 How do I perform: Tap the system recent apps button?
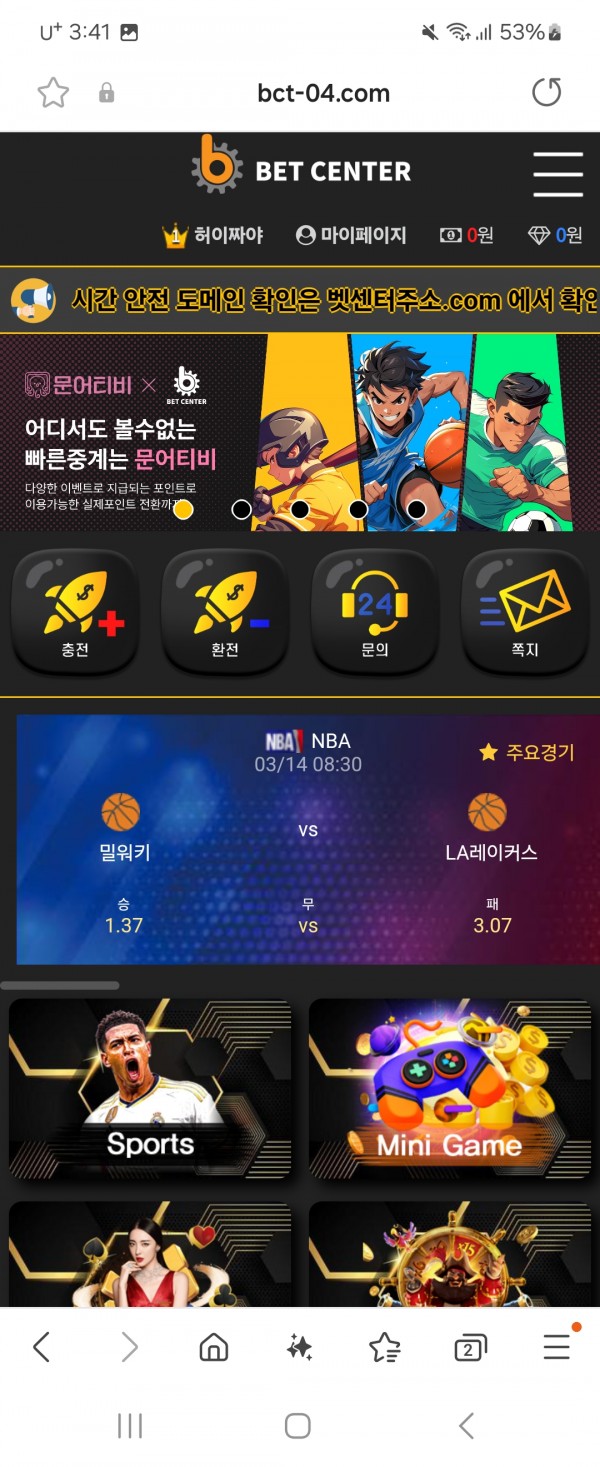pyautogui.click(x=130, y=1426)
